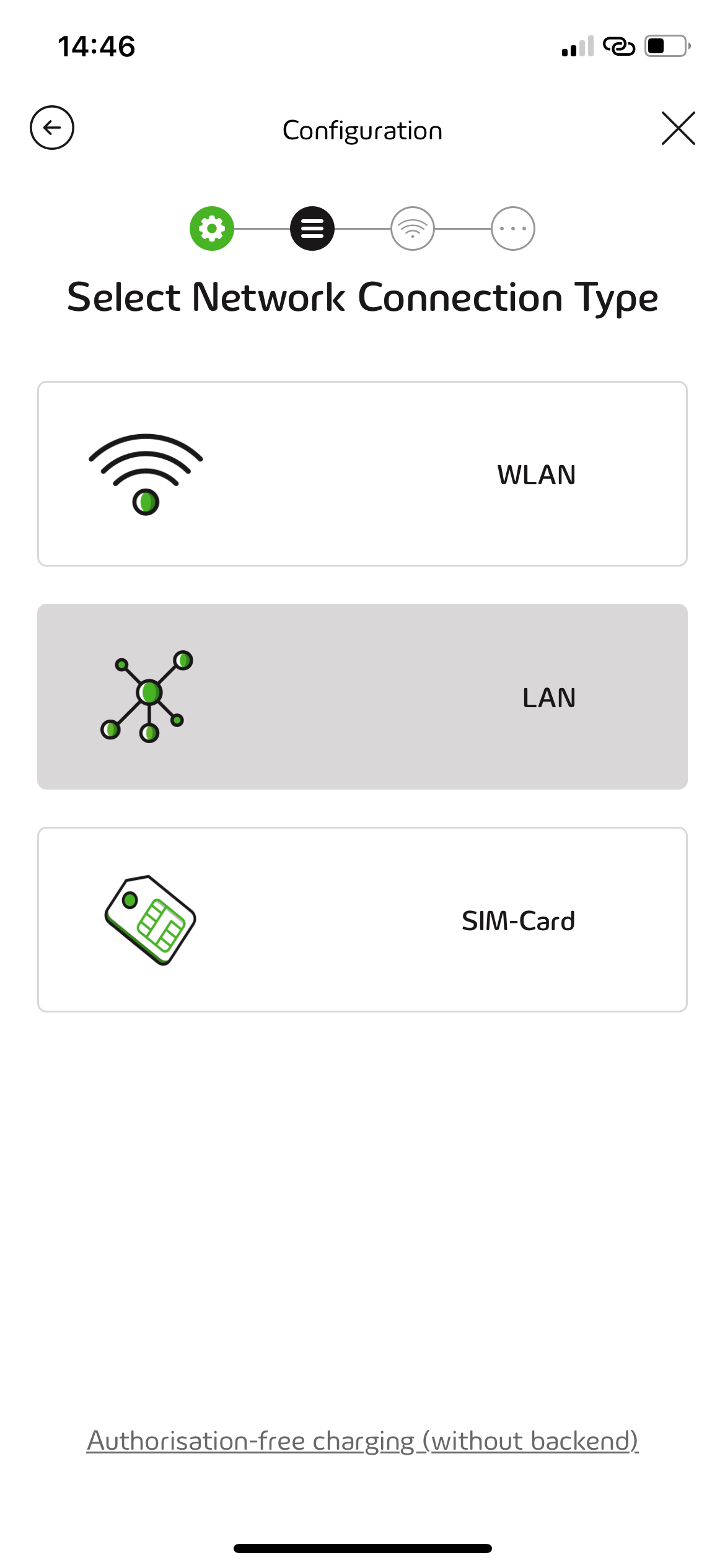
Task: Expand the network connection wizard to the next step
Action: tap(312, 229)
